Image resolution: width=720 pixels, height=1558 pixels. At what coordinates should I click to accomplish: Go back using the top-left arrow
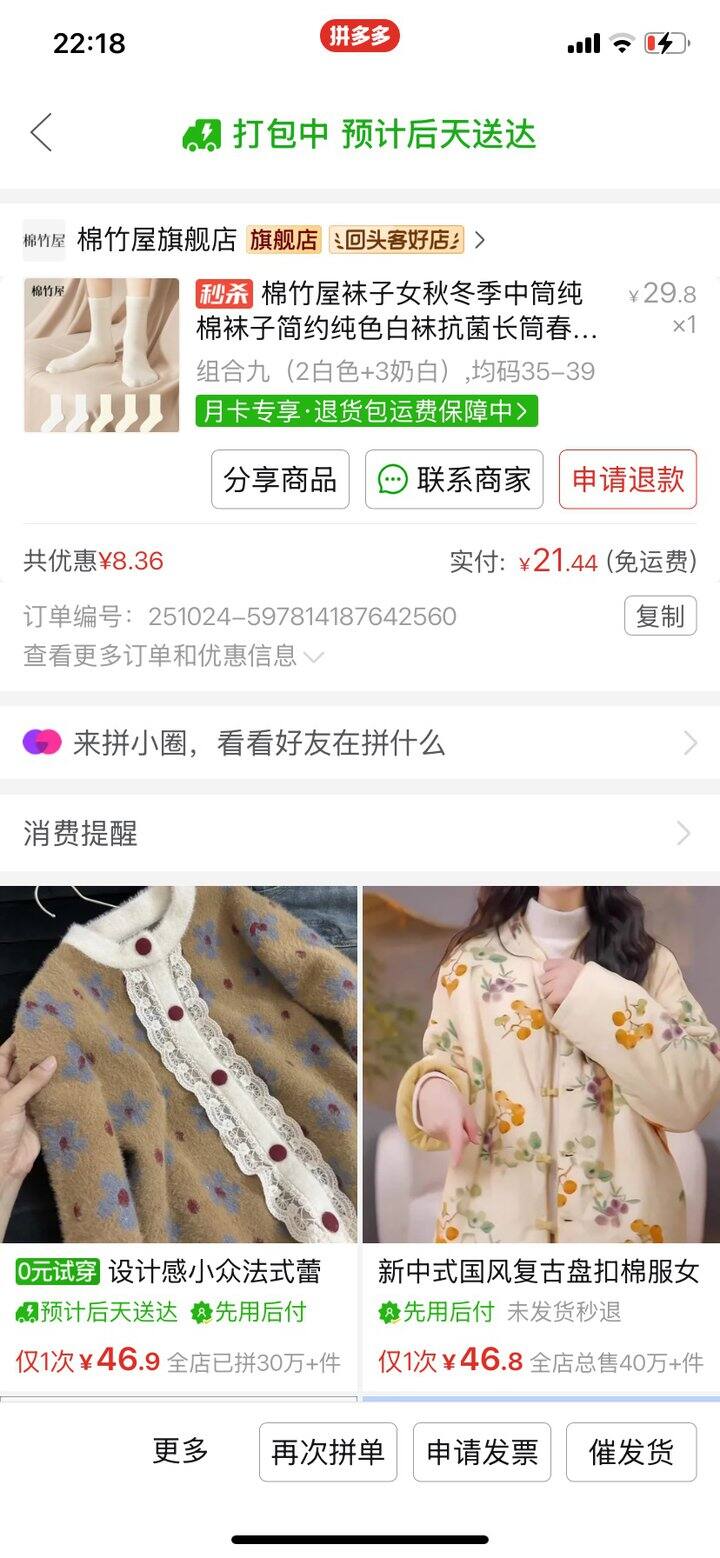[x=41, y=133]
